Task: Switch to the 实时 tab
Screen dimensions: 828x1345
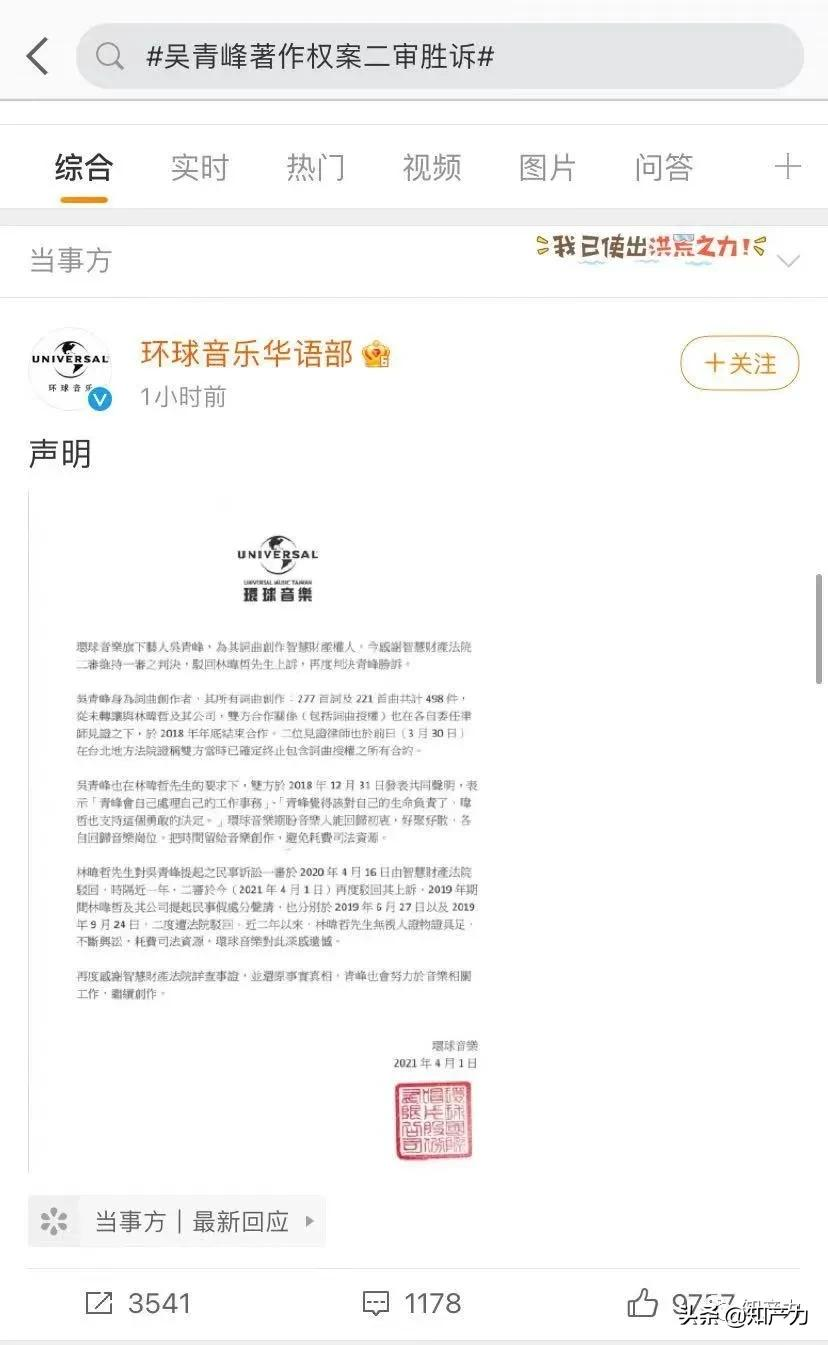Action: coord(199,167)
